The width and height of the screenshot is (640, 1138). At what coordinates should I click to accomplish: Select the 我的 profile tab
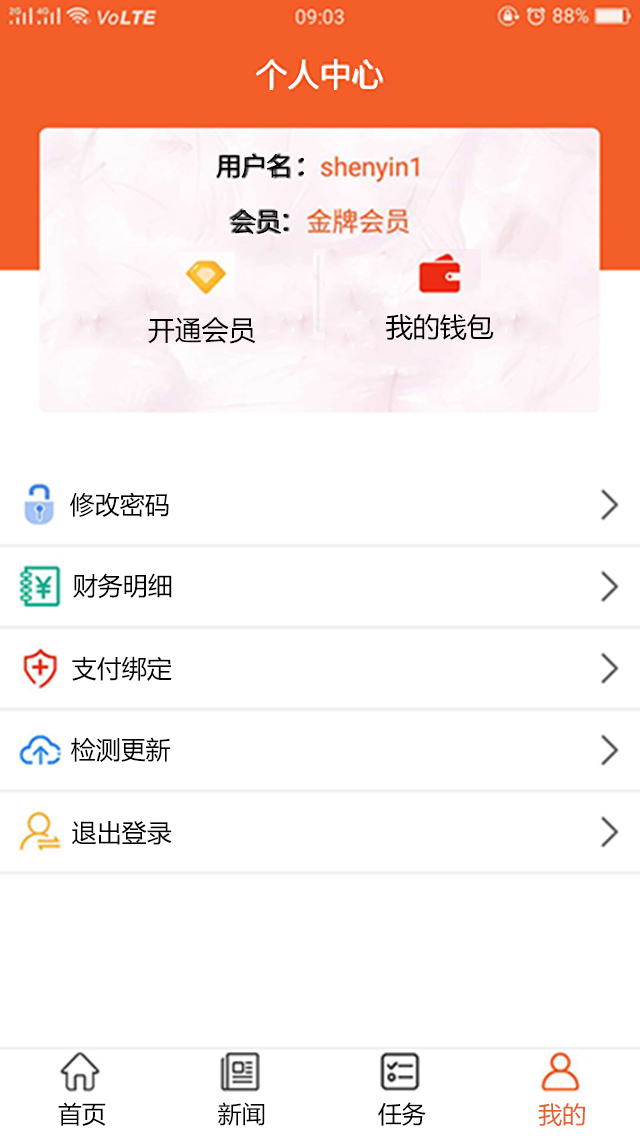(x=561, y=1090)
